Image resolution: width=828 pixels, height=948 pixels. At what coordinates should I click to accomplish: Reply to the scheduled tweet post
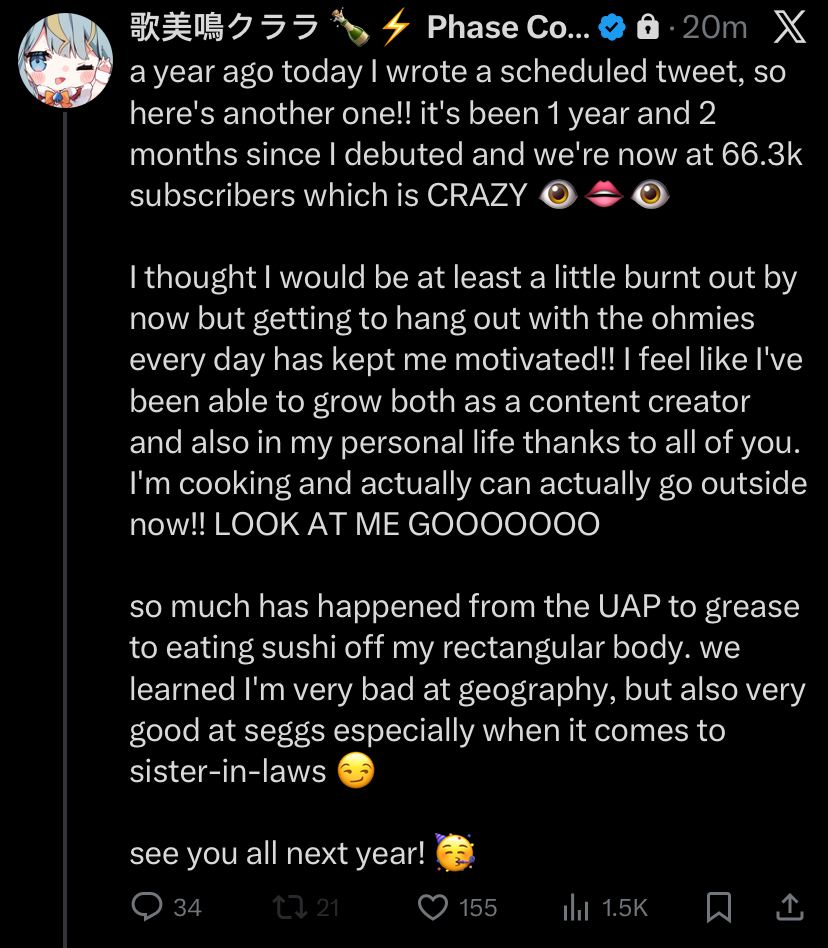point(148,907)
